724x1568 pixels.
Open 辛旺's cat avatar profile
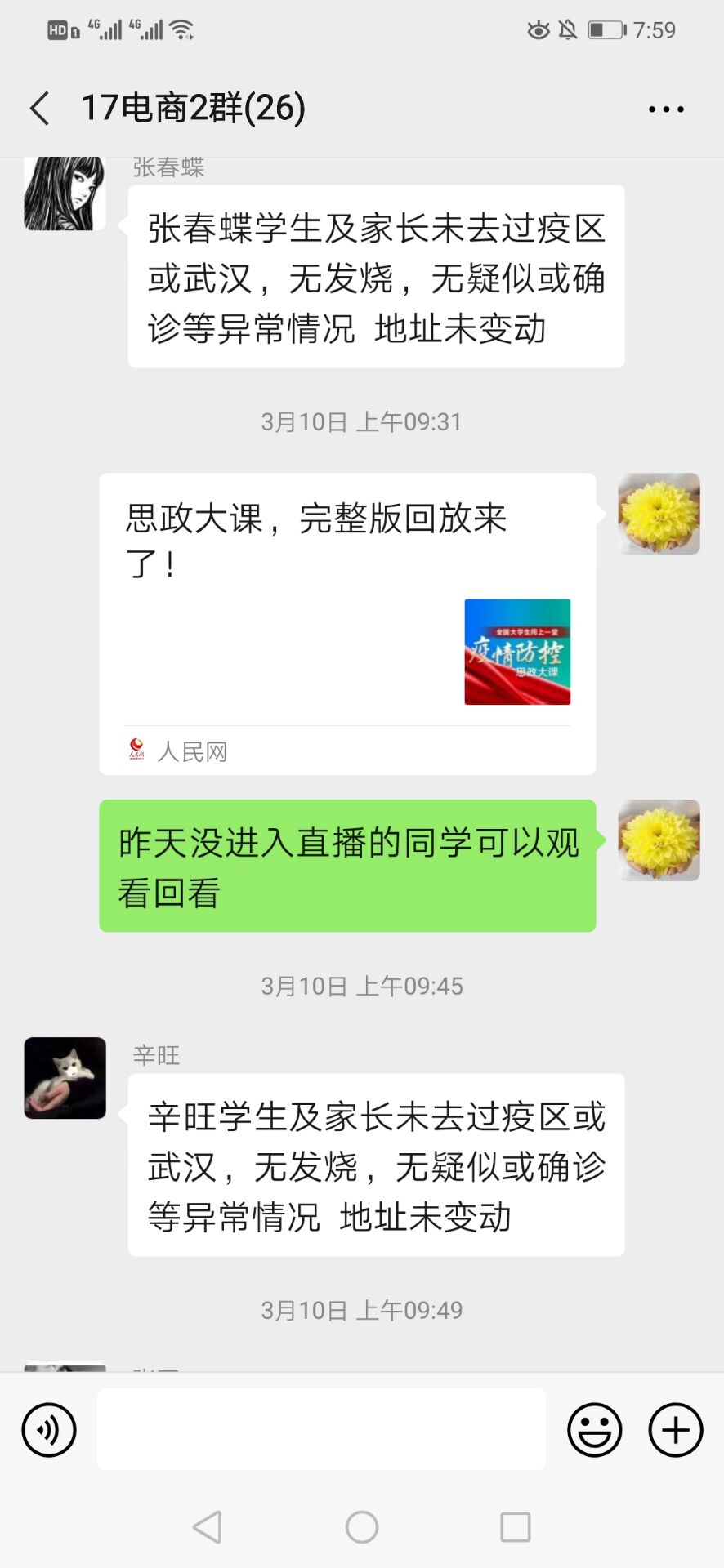point(65,1077)
